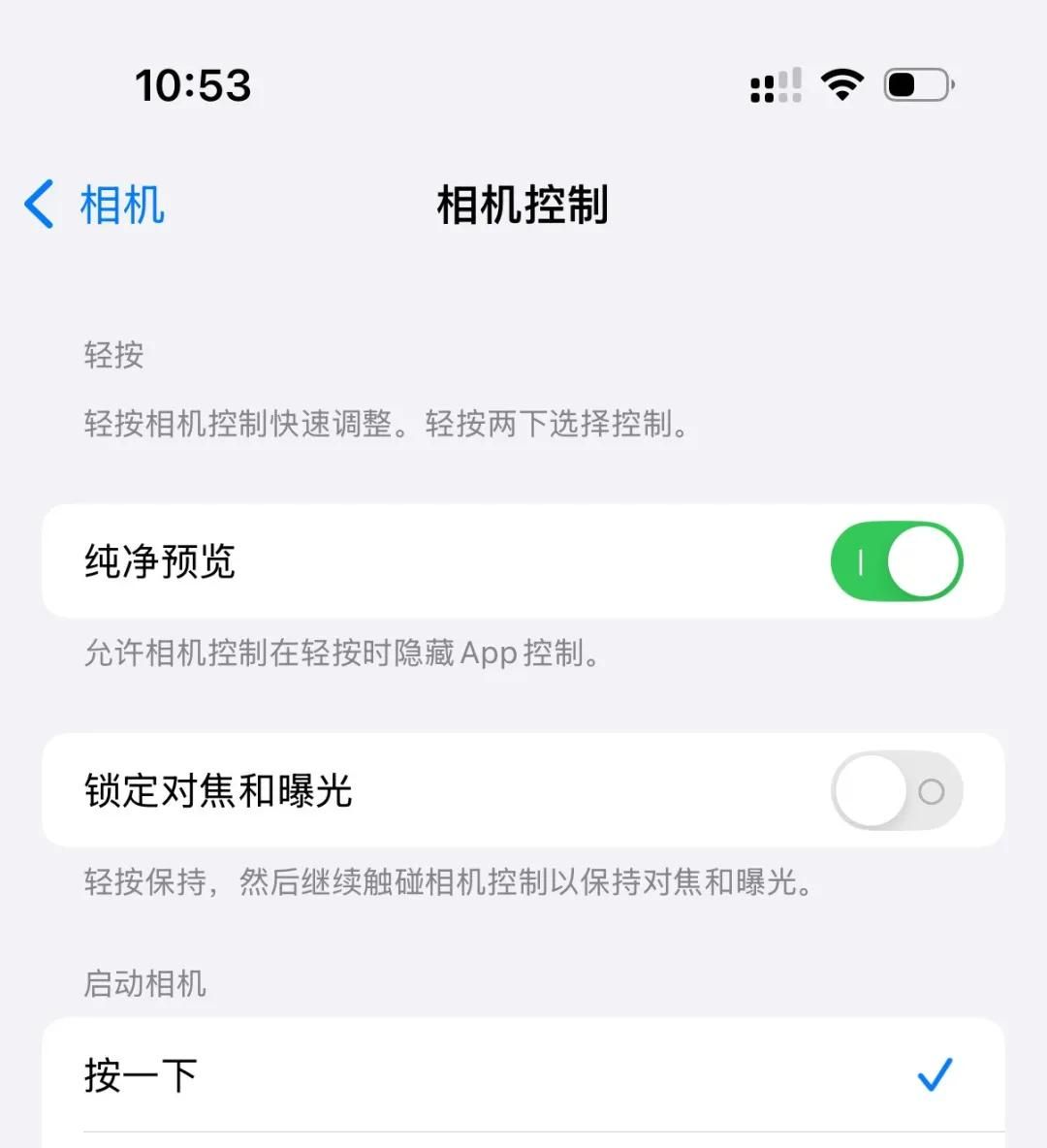Screen dimensions: 1047x1148
Task: Tap the Wi-Fi icon in the status bar
Action: pyautogui.click(x=842, y=84)
